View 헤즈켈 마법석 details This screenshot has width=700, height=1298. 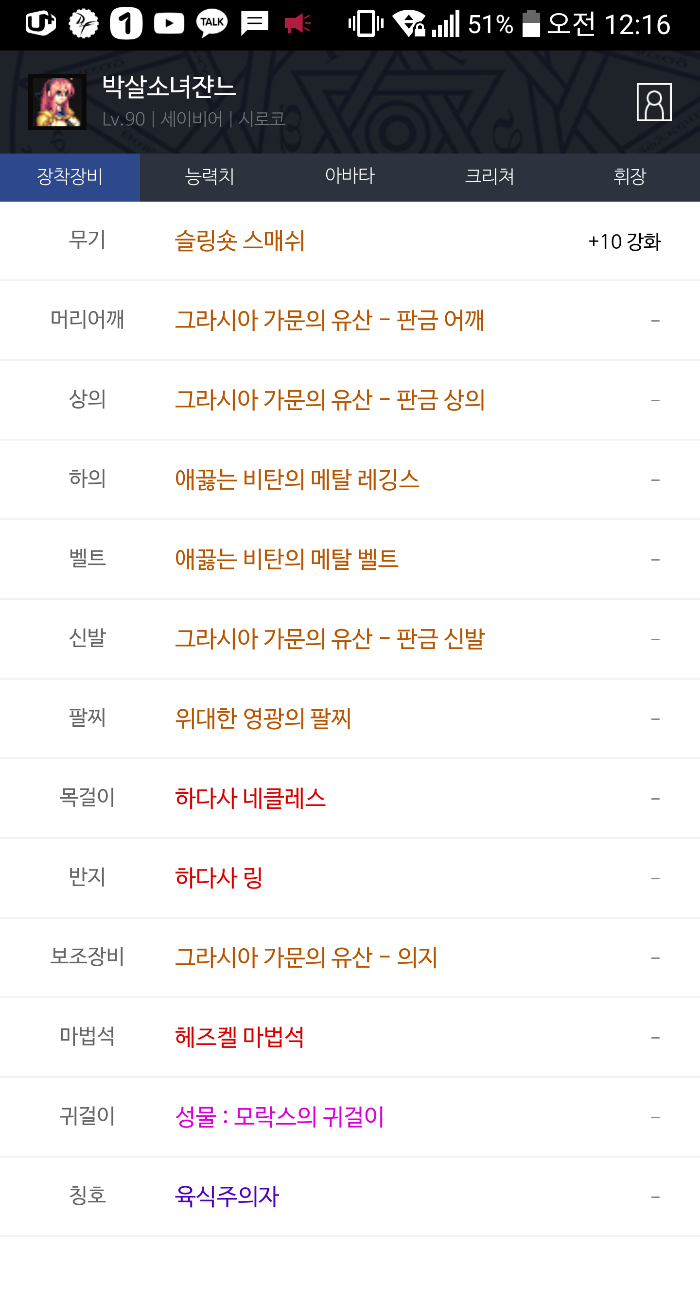tap(239, 1037)
